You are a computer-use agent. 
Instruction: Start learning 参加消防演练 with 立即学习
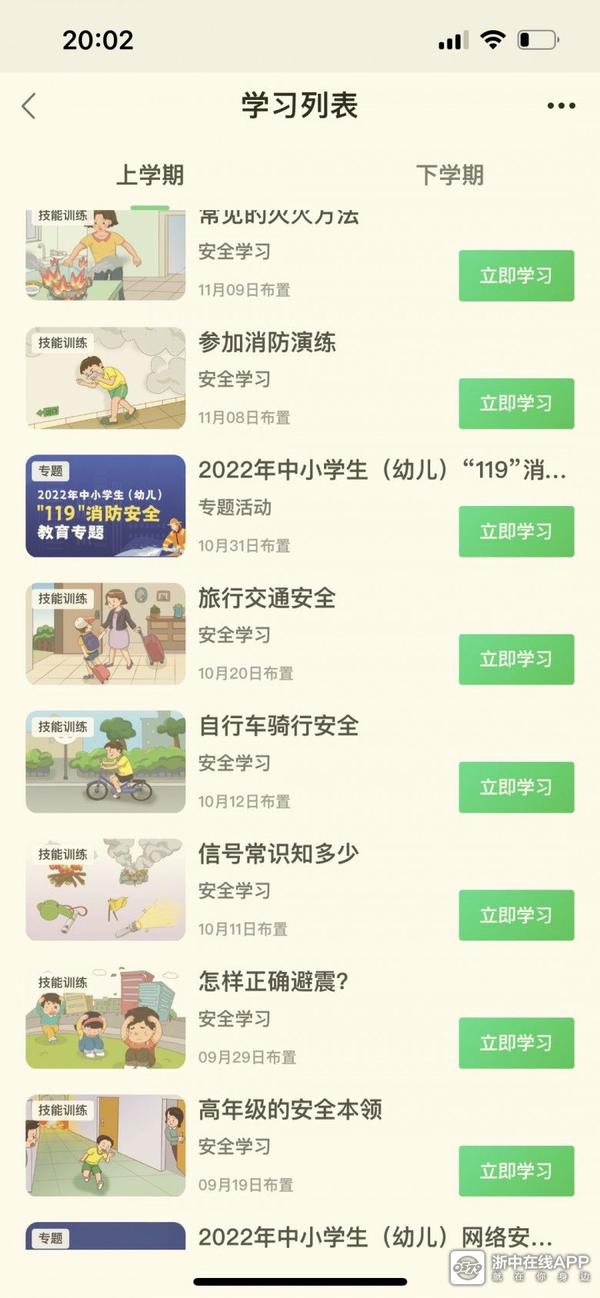516,403
